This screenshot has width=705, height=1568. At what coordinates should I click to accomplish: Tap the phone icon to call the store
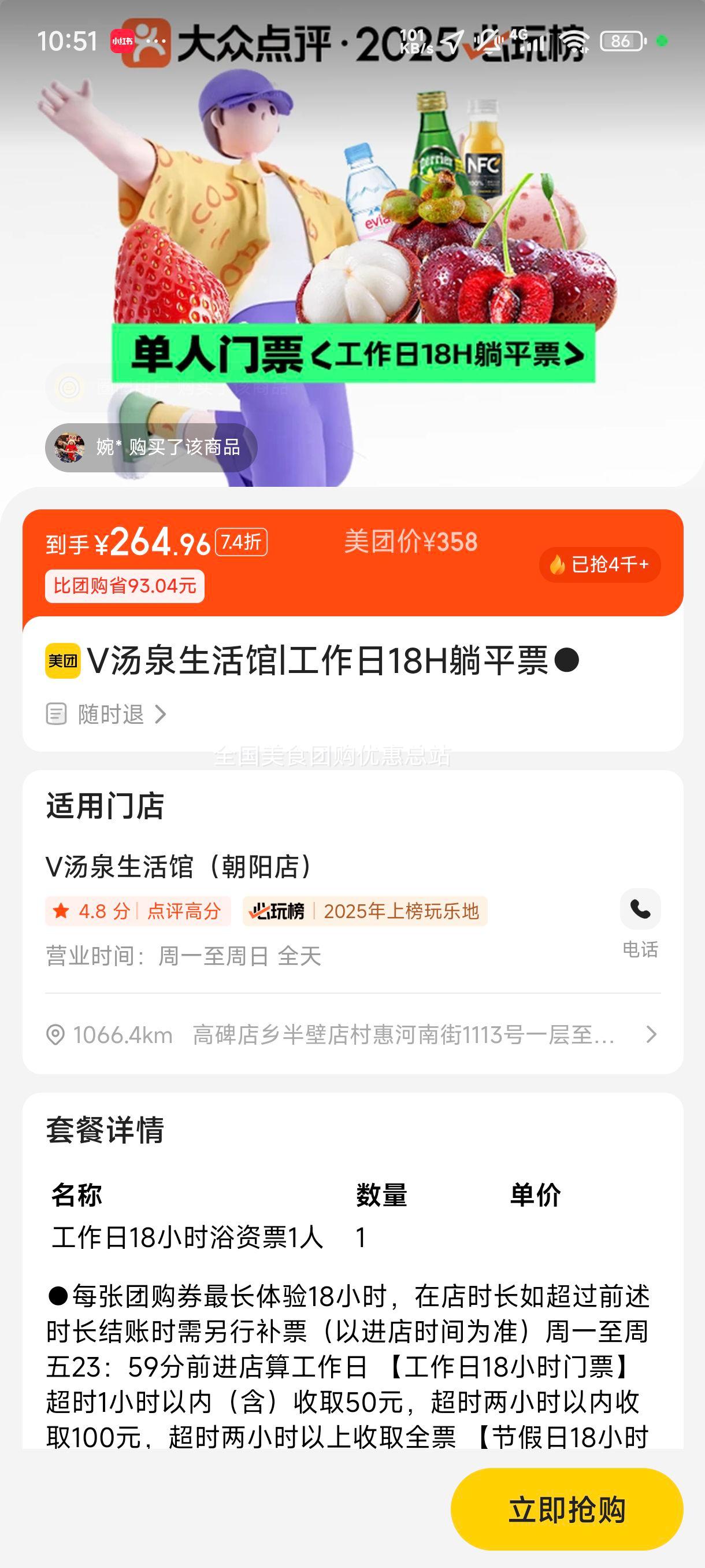[x=639, y=909]
